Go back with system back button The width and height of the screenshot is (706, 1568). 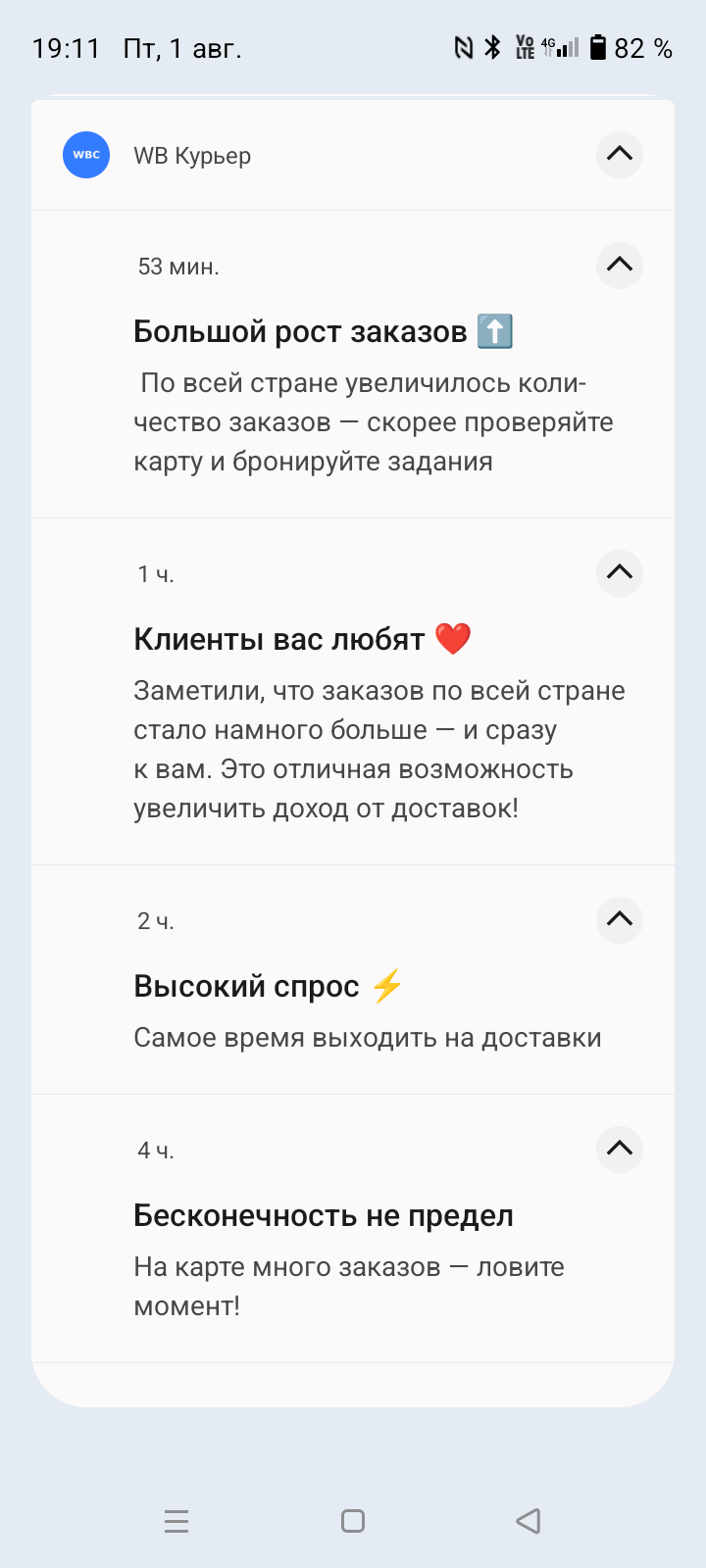point(529,1521)
